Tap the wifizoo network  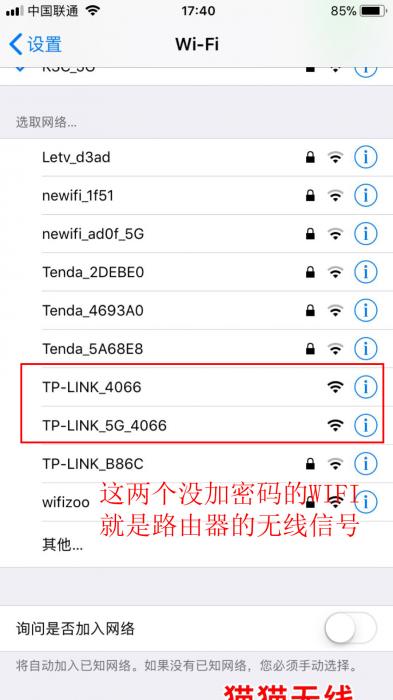(x=196, y=502)
